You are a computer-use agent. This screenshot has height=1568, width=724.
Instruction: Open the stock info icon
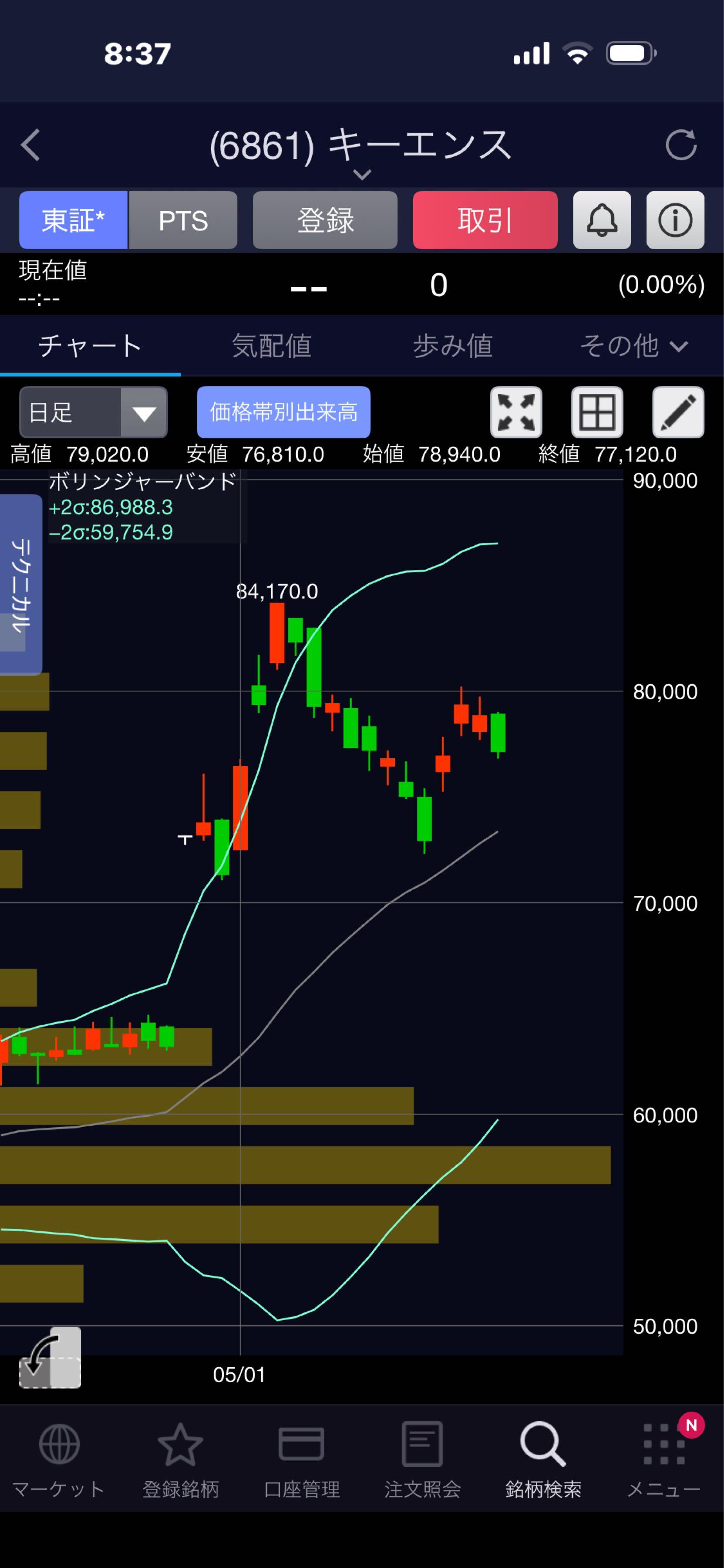(x=675, y=220)
